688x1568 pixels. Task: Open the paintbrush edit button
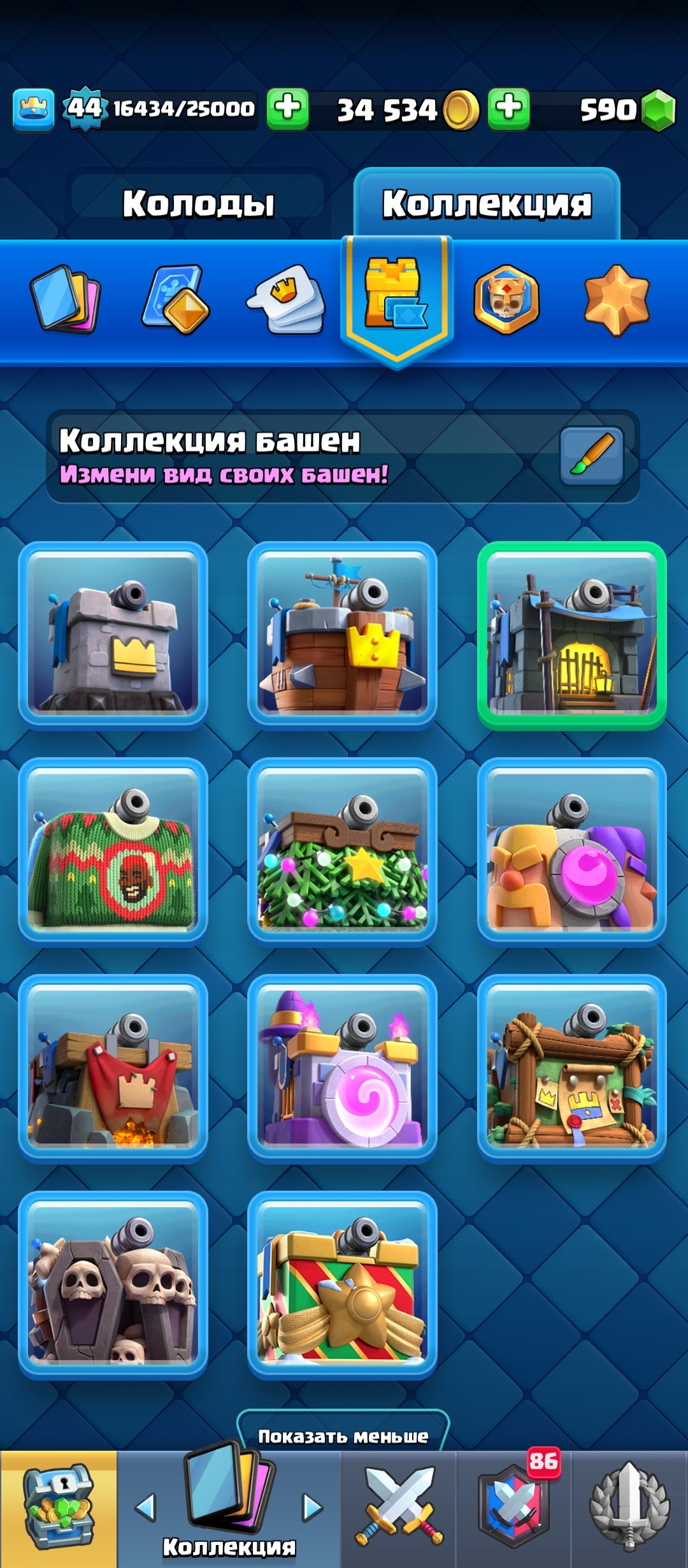591,455
